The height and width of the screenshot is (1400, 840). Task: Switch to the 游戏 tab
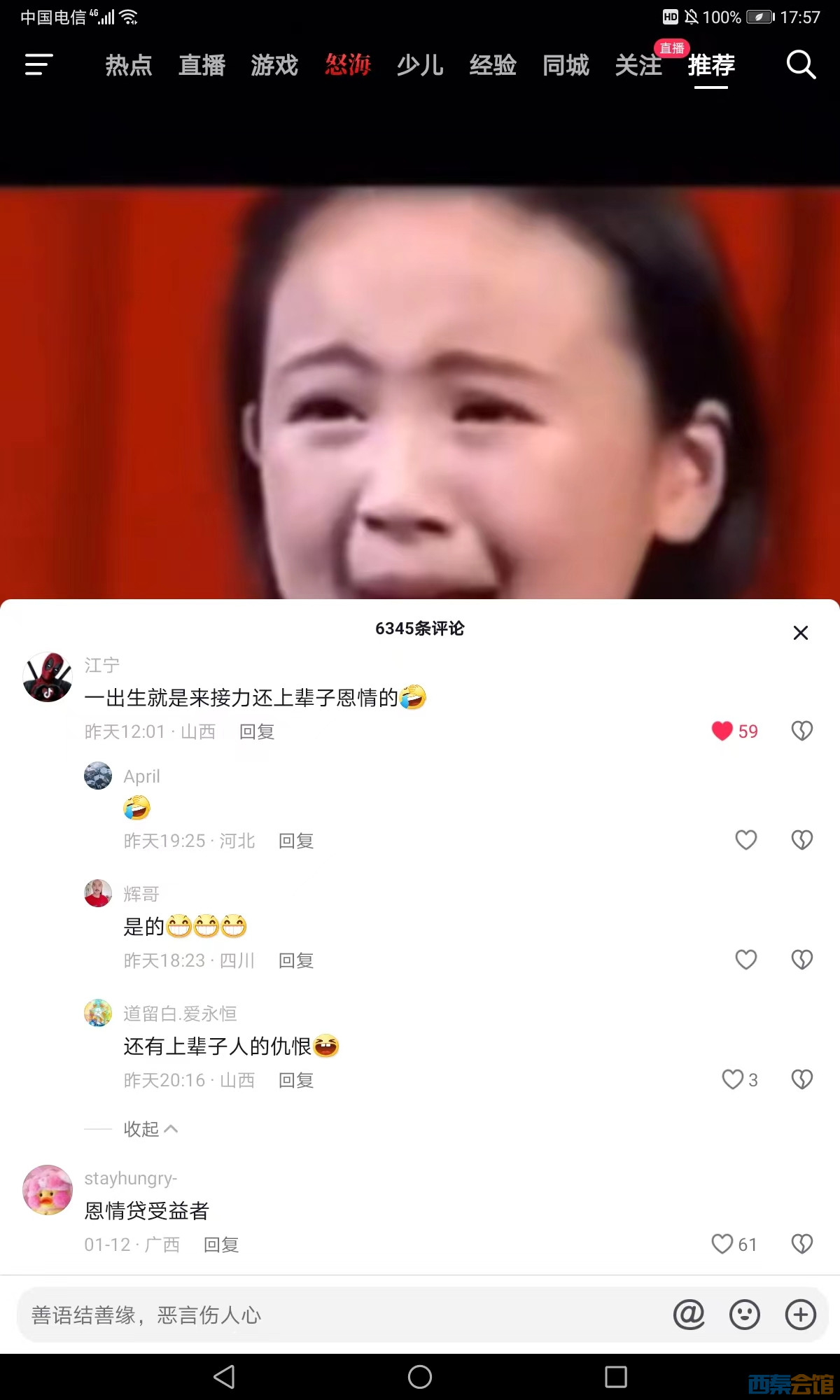tap(274, 65)
